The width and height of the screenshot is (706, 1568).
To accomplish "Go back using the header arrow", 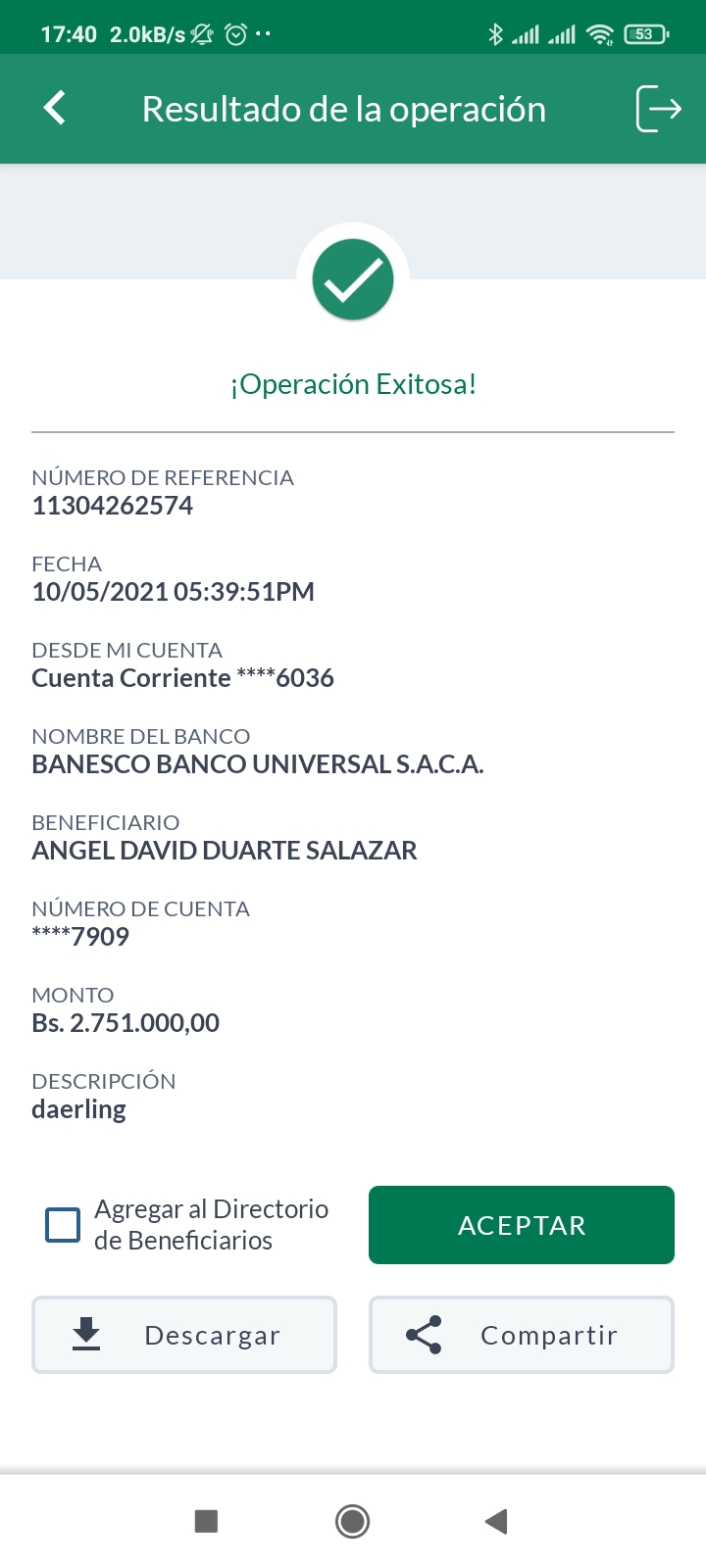I will point(56,108).
